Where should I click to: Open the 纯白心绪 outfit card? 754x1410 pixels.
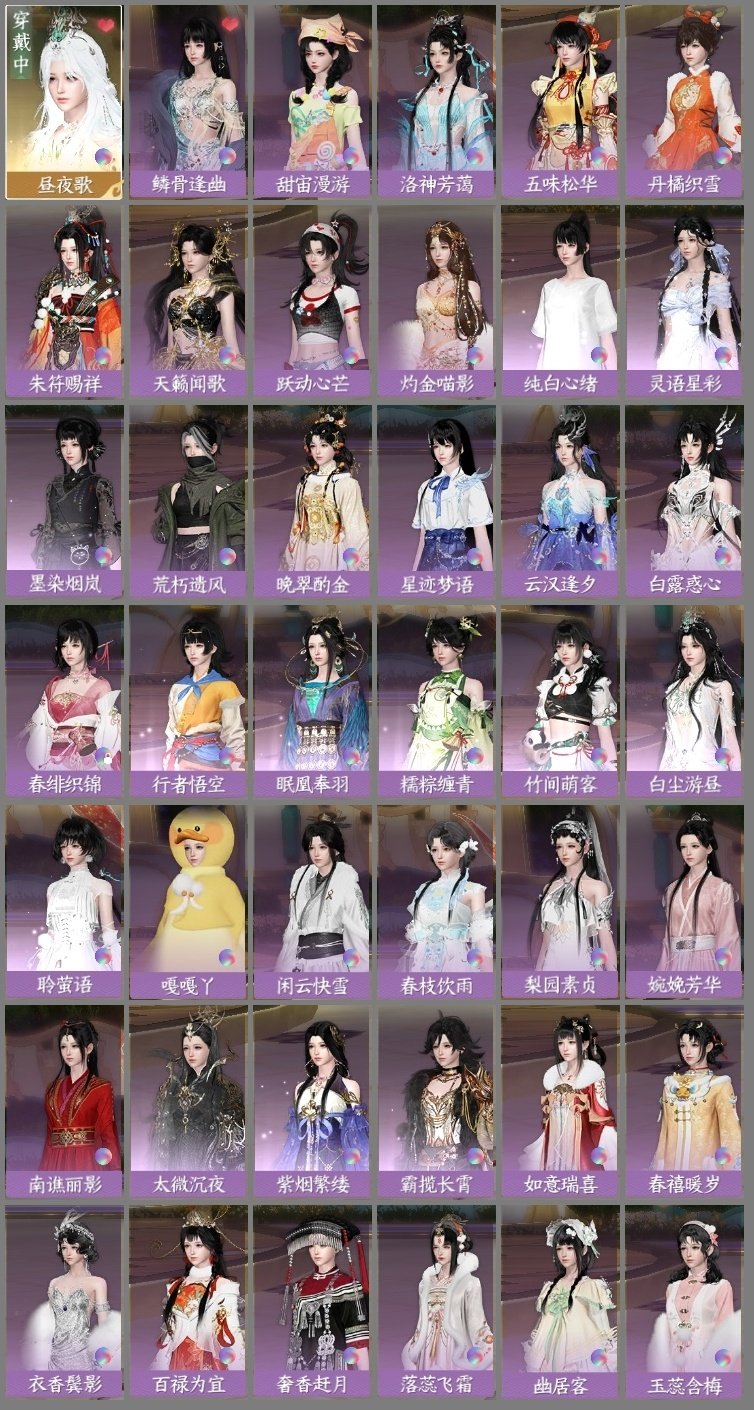pyautogui.click(x=560, y=300)
